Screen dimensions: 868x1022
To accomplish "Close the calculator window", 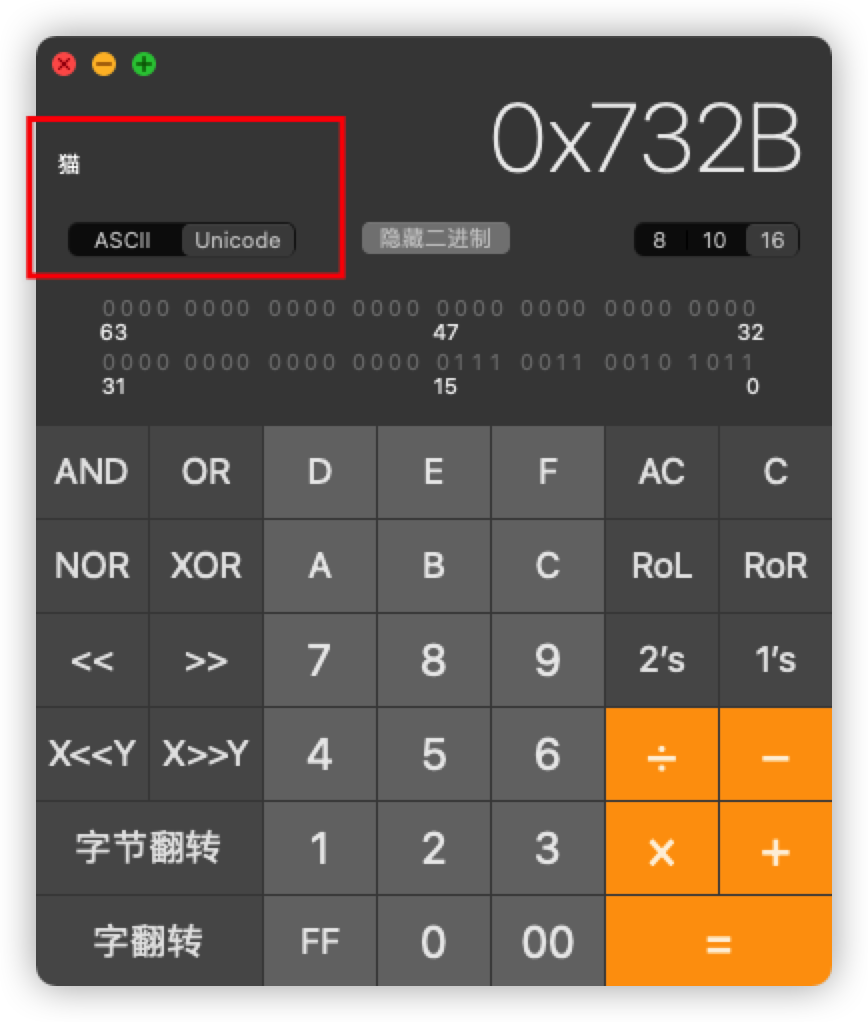I will click(x=64, y=65).
